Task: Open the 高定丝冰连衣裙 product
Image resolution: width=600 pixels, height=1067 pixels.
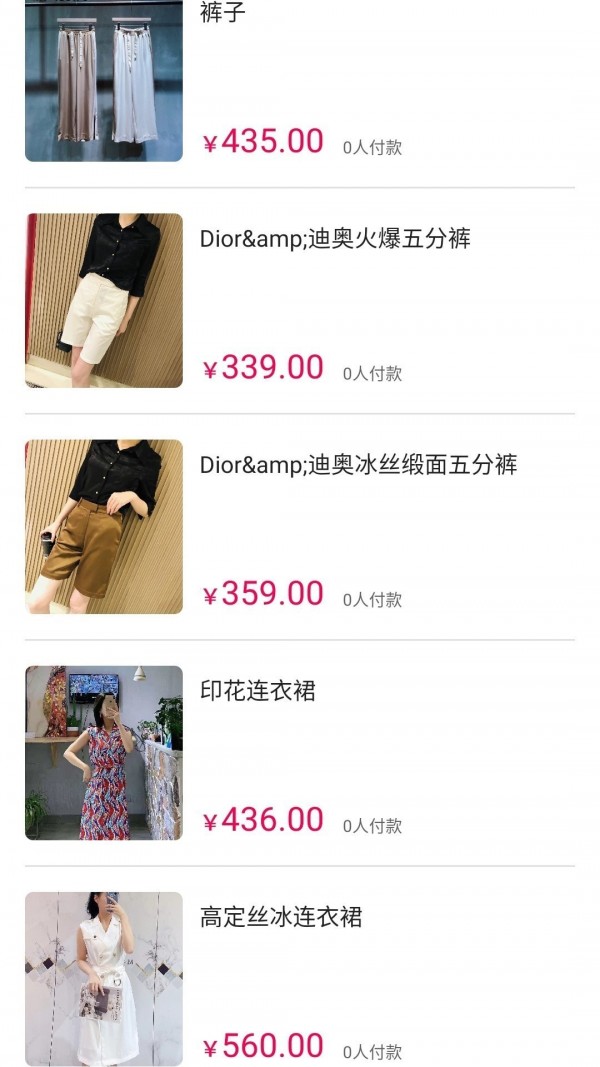Action: coord(281,917)
